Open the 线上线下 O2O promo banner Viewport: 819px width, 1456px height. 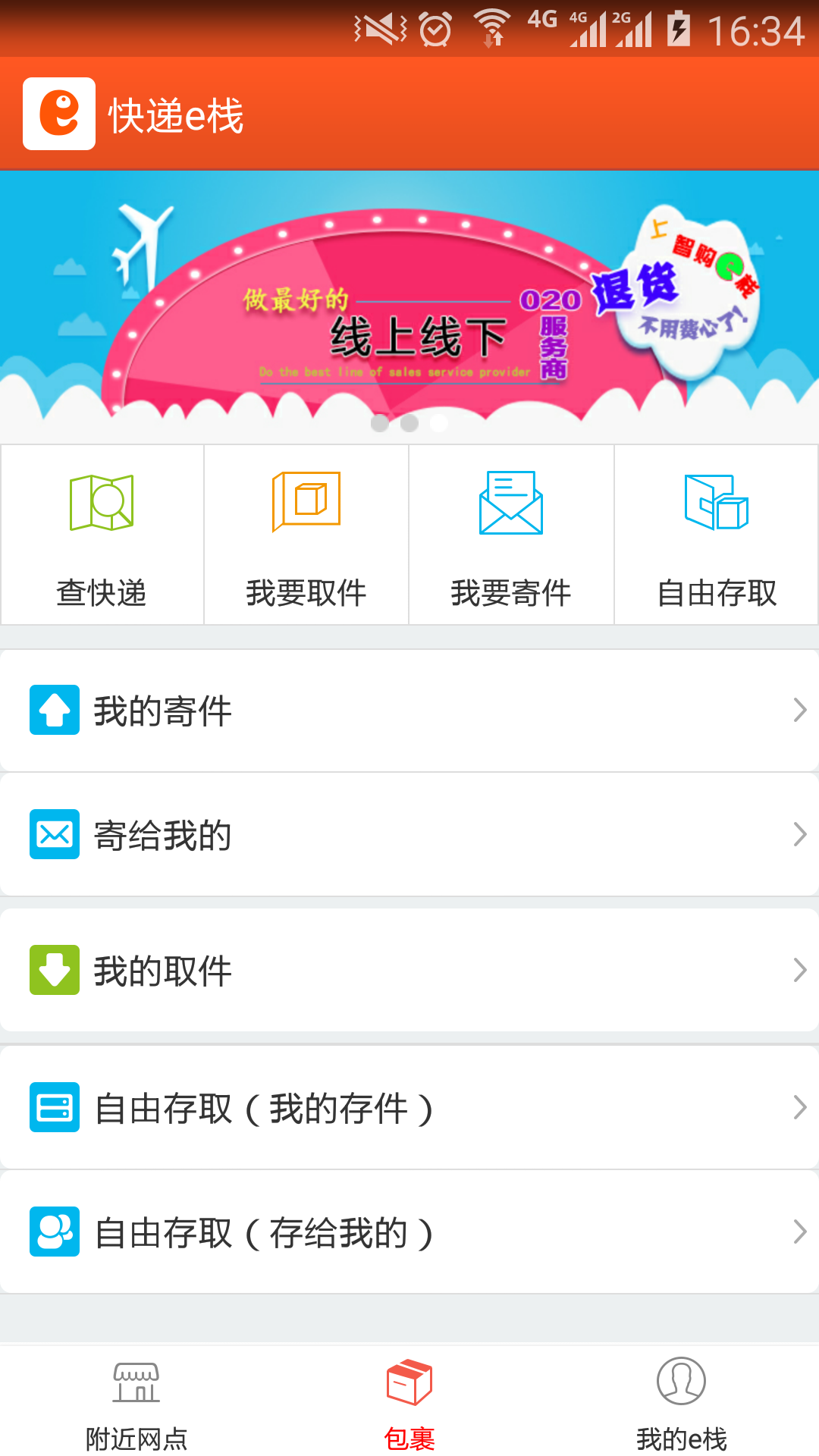(409, 306)
